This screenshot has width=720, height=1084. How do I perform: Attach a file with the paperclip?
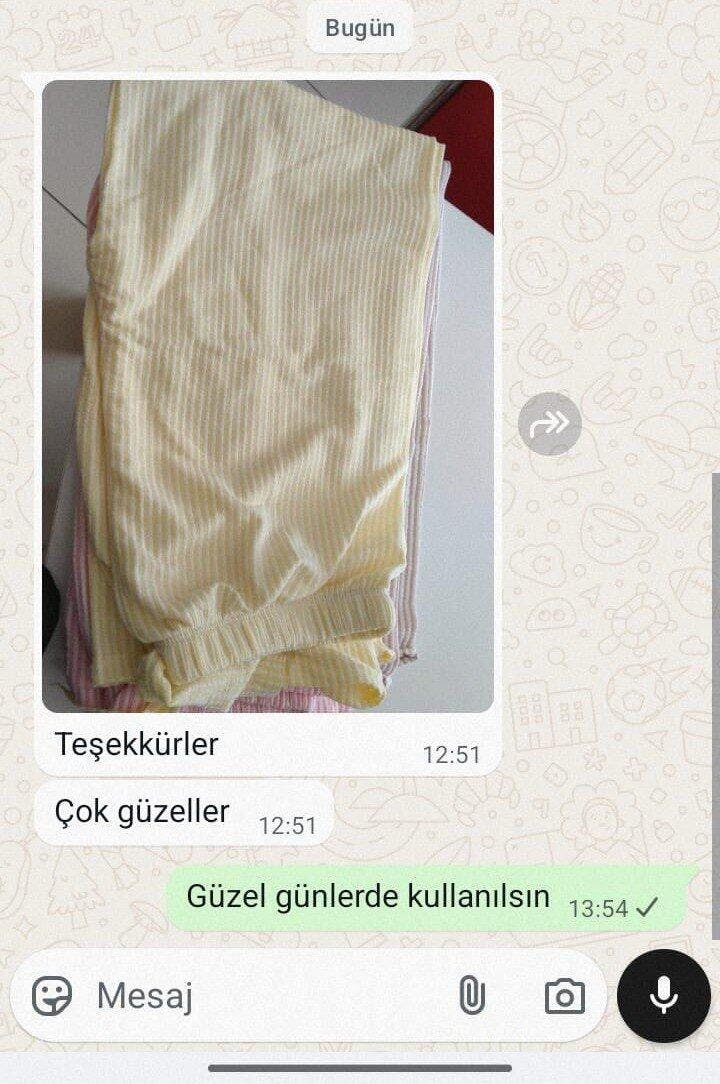[x=470, y=996]
